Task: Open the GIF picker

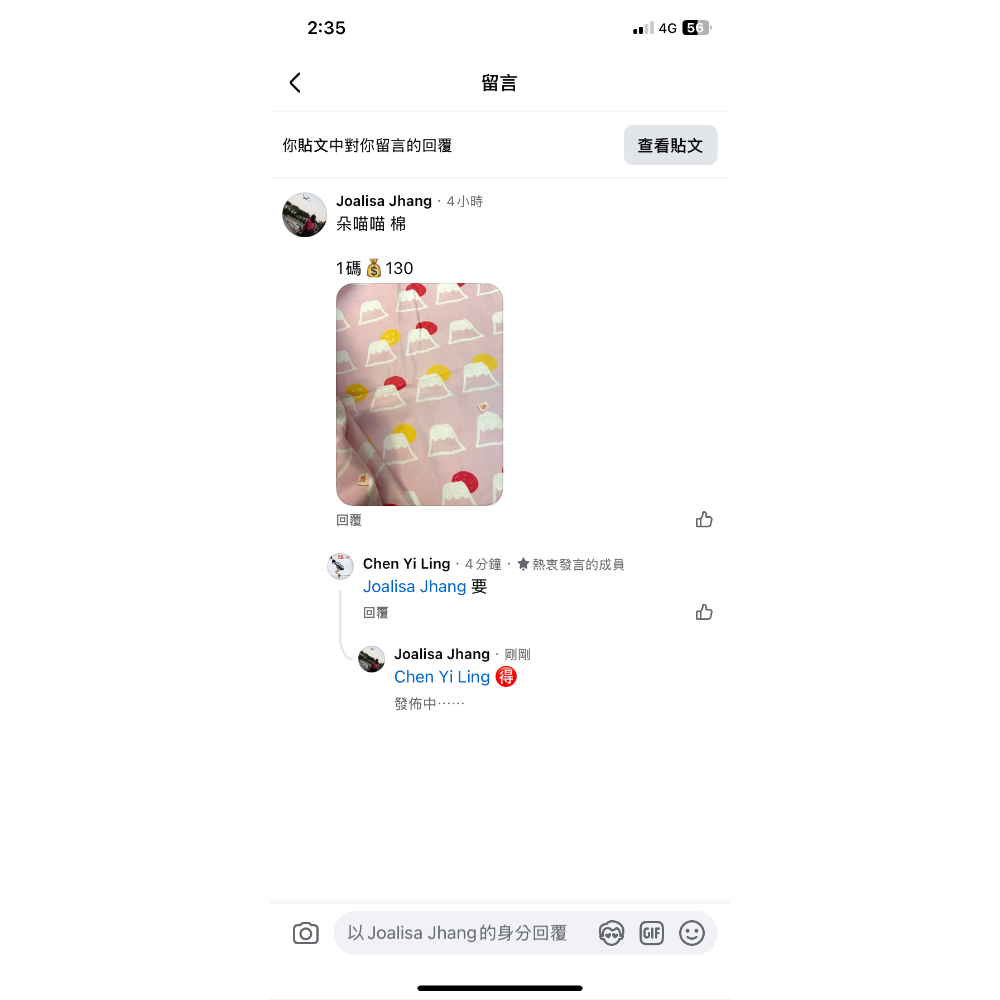Action: [x=652, y=933]
